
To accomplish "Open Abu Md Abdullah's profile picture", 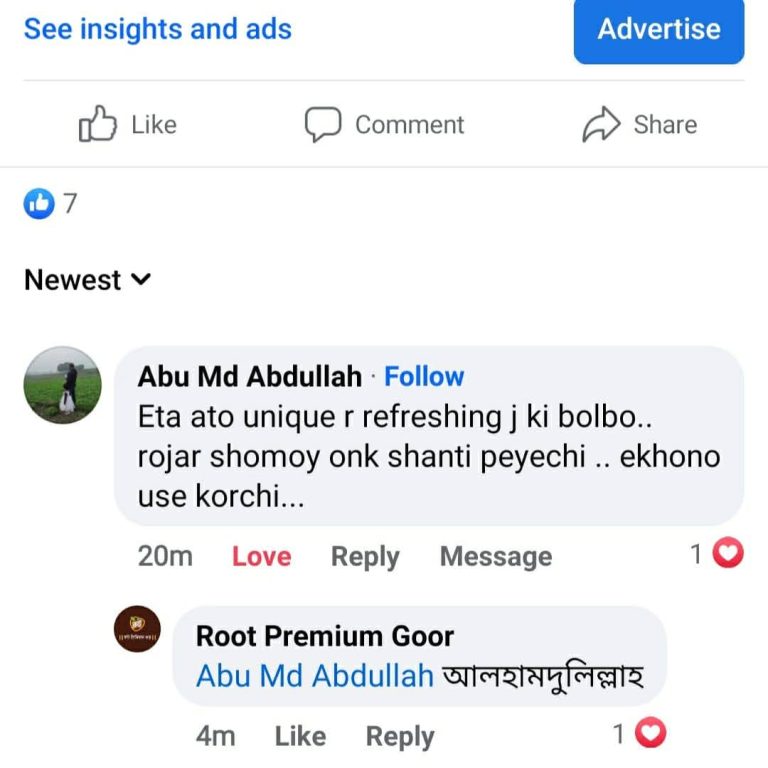I will pos(63,385).
